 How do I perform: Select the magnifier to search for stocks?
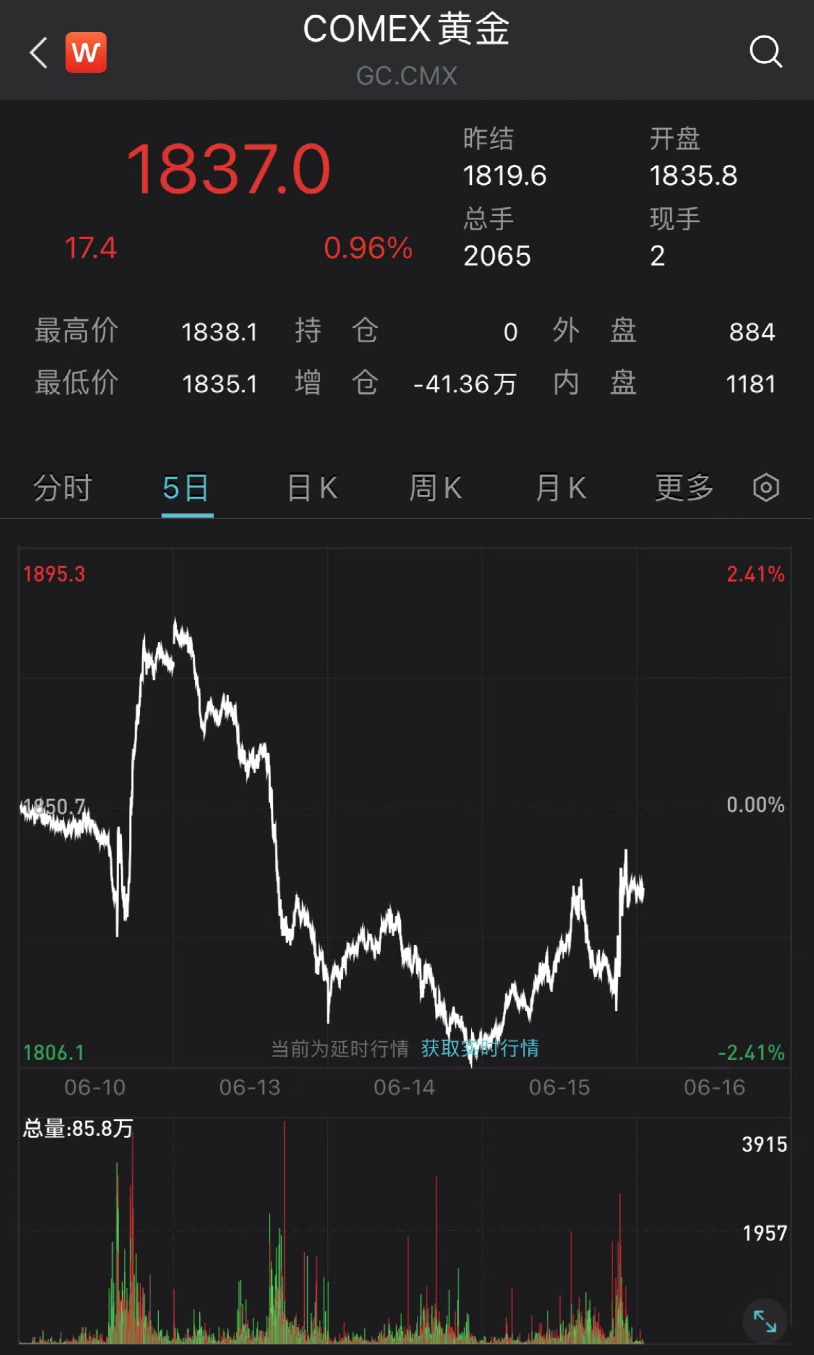coord(766,52)
